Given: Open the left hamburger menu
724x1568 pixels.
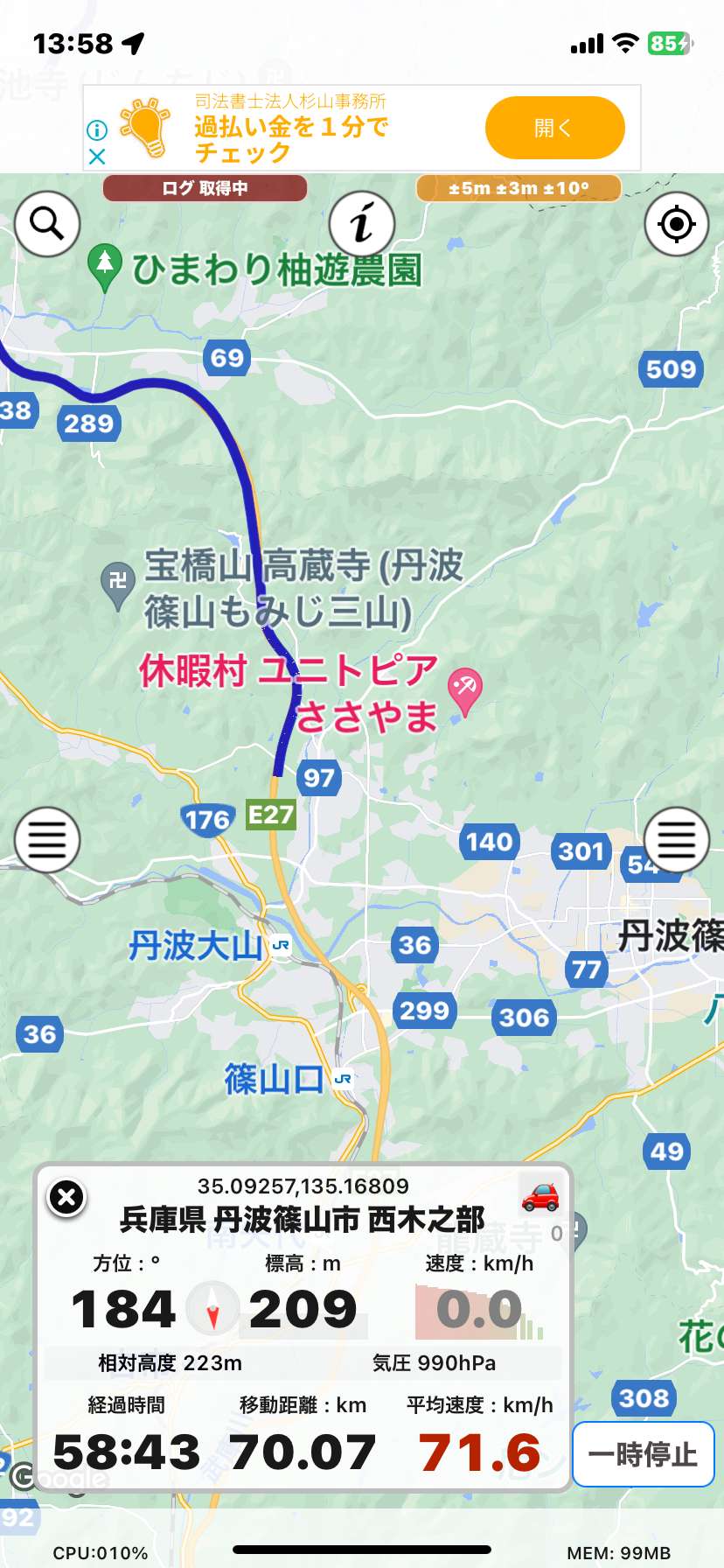Looking at the screenshot, I should pyautogui.click(x=47, y=840).
